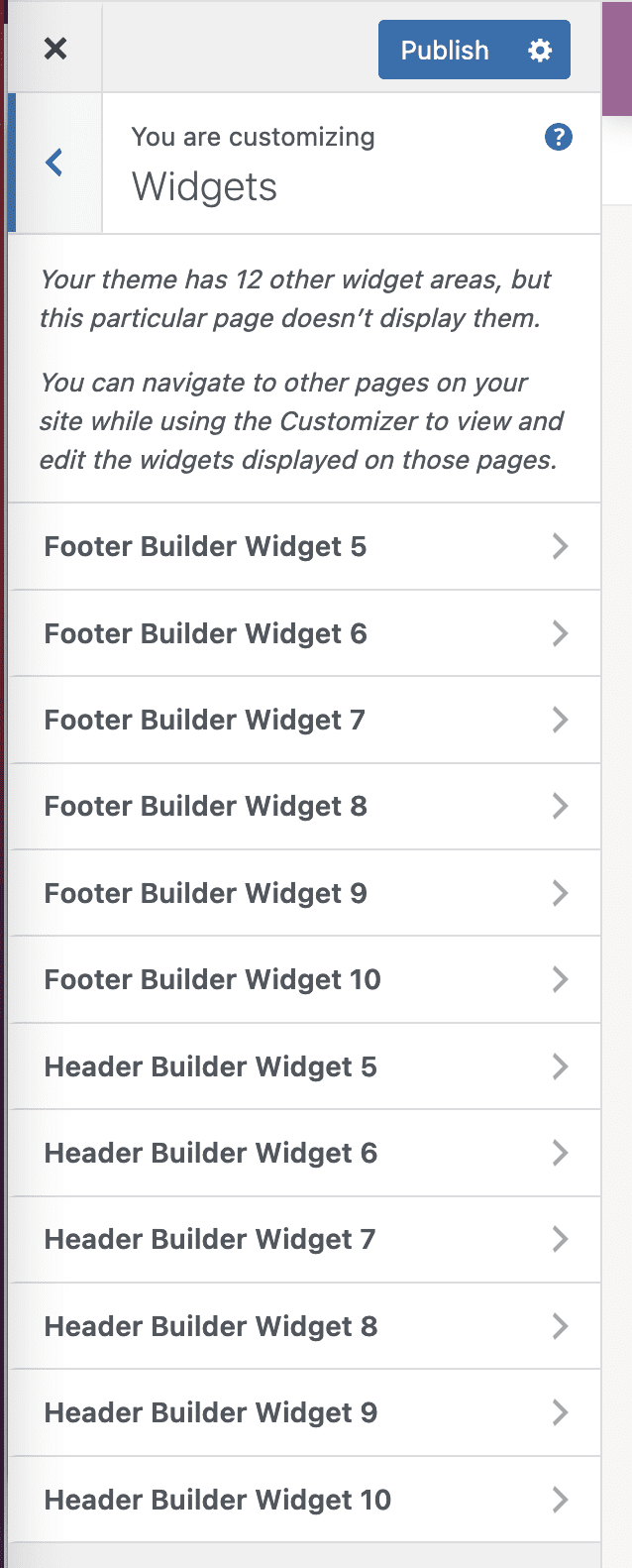Open Header Builder Widget 8
Viewport: 632px width, 1568px height.
tap(304, 1326)
